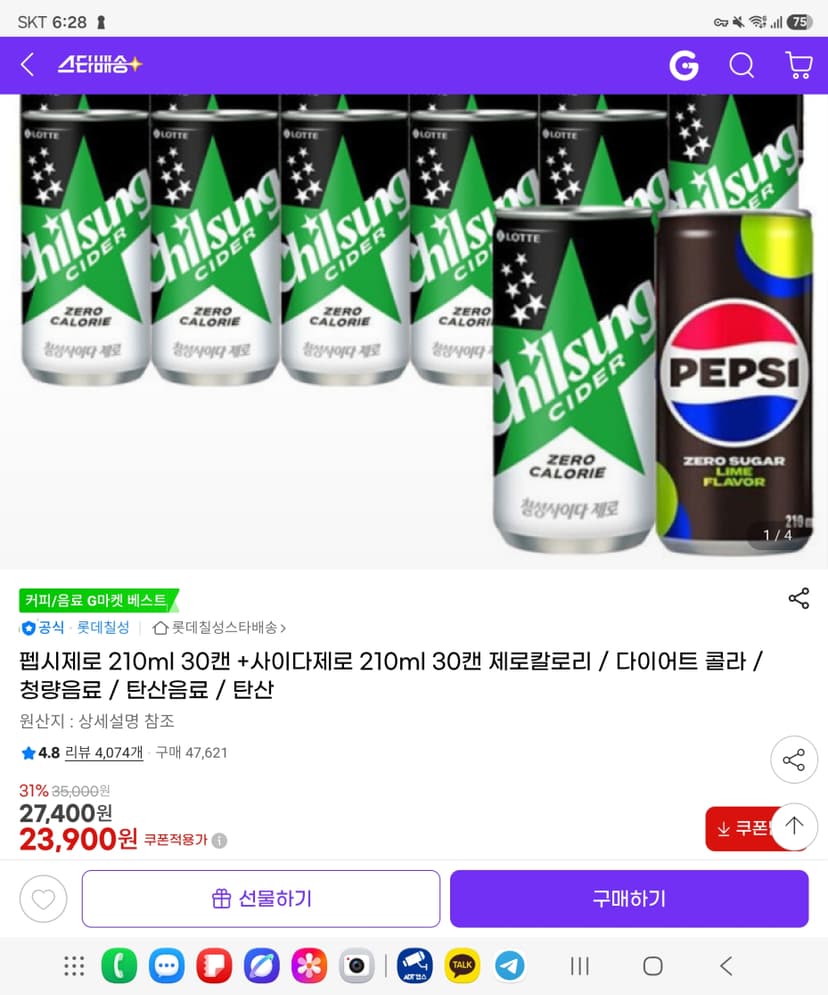Open the KakaoTalk app from the taskbar

(x=461, y=966)
